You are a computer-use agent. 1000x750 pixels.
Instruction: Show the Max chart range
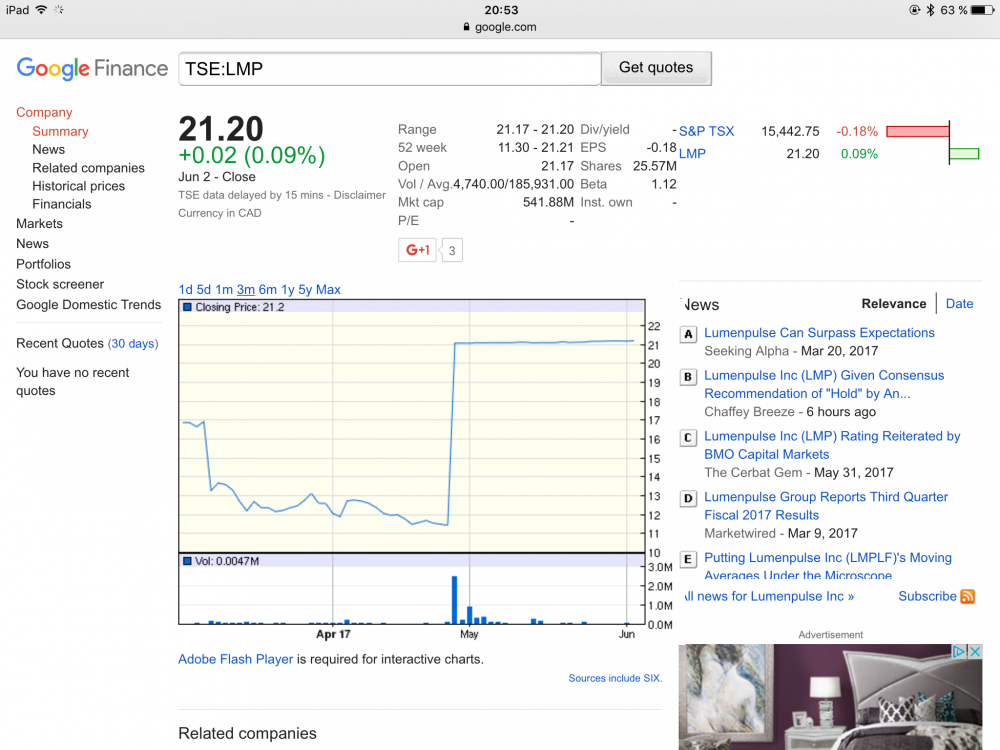point(328,290)
